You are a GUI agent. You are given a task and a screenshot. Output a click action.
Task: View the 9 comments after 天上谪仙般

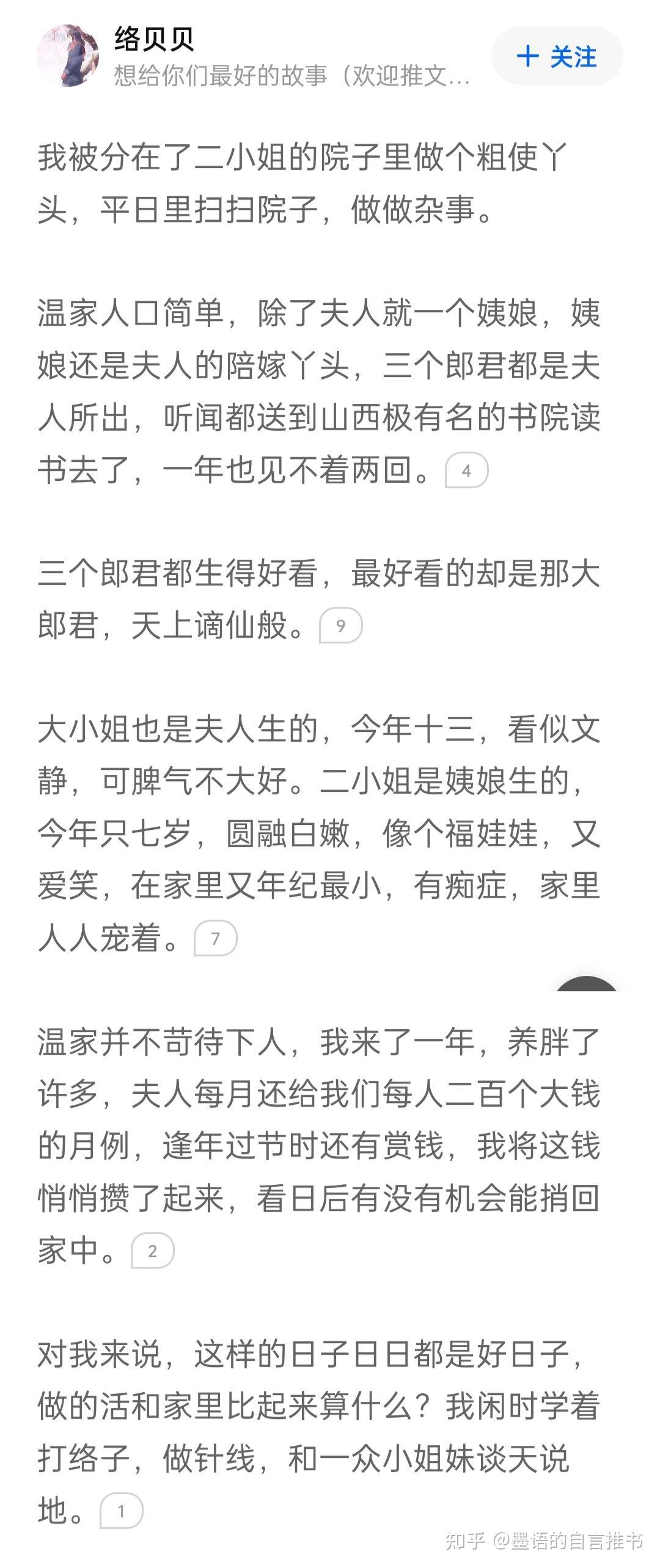(x=340, y=626)
